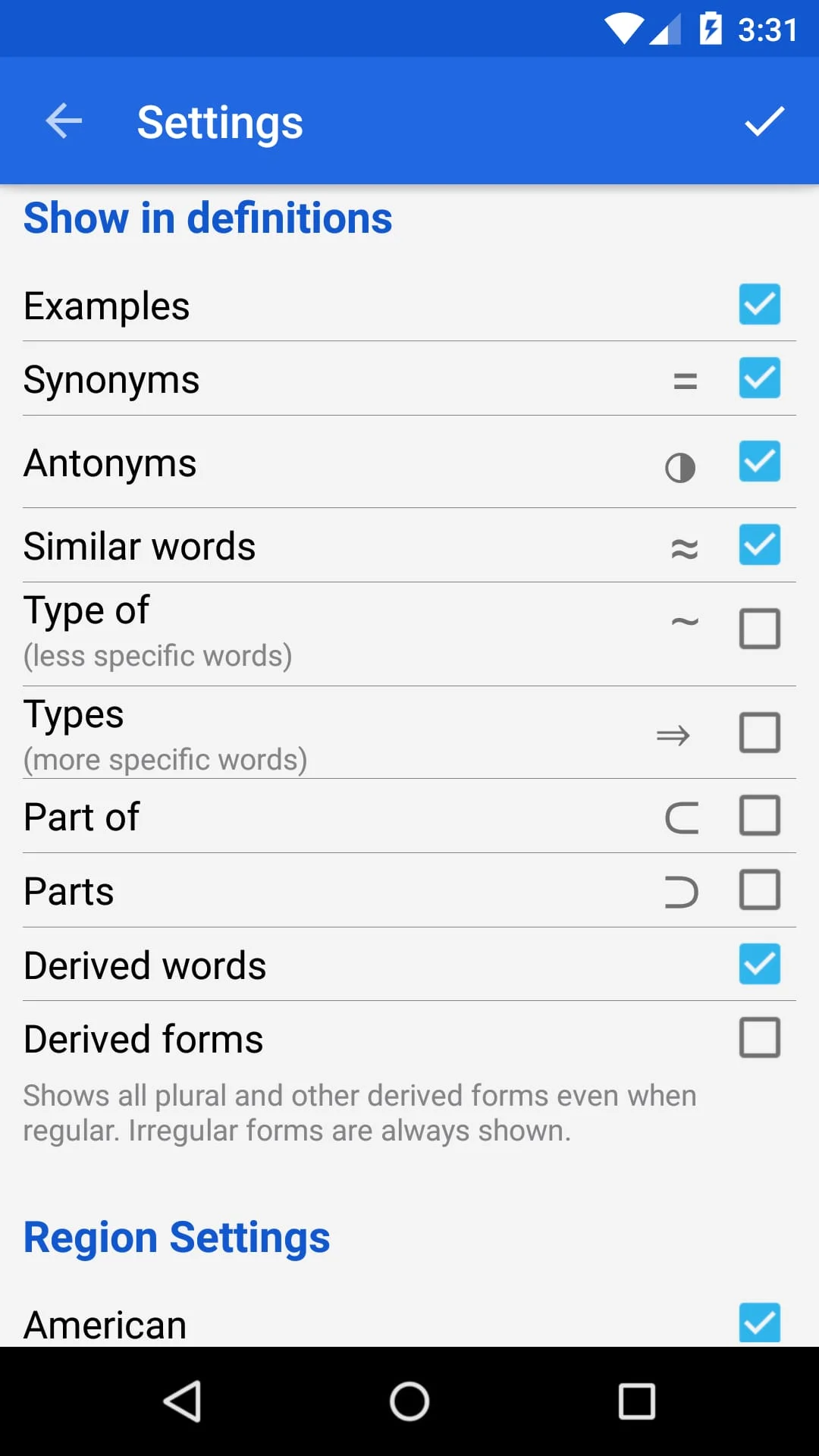Click the half-circle symbol beside Antonyms
Viewport: 819px width, 1456px height.
pyautogui.click(x=680, y=468)
